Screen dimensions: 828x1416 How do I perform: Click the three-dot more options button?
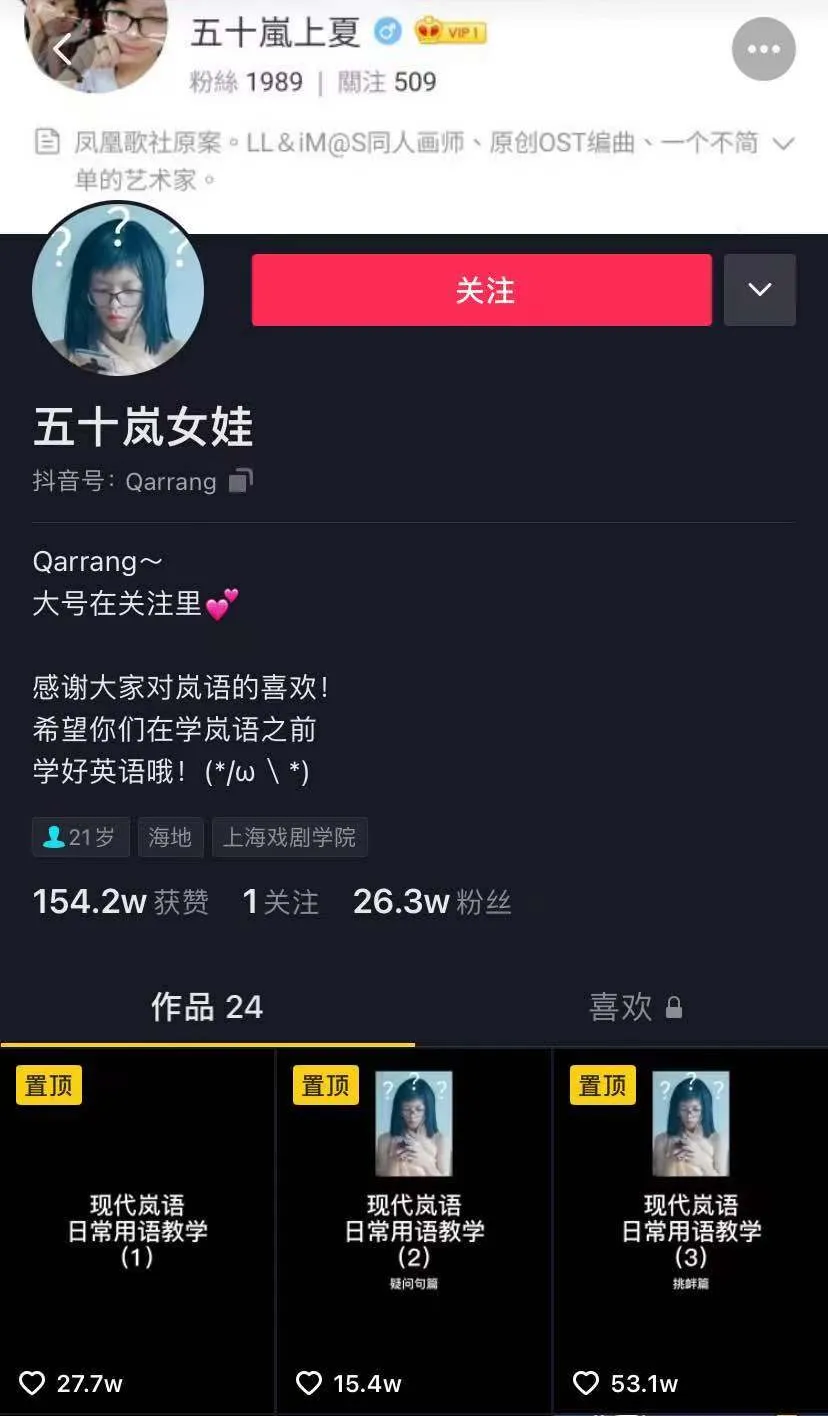click(x=763, y=48)
